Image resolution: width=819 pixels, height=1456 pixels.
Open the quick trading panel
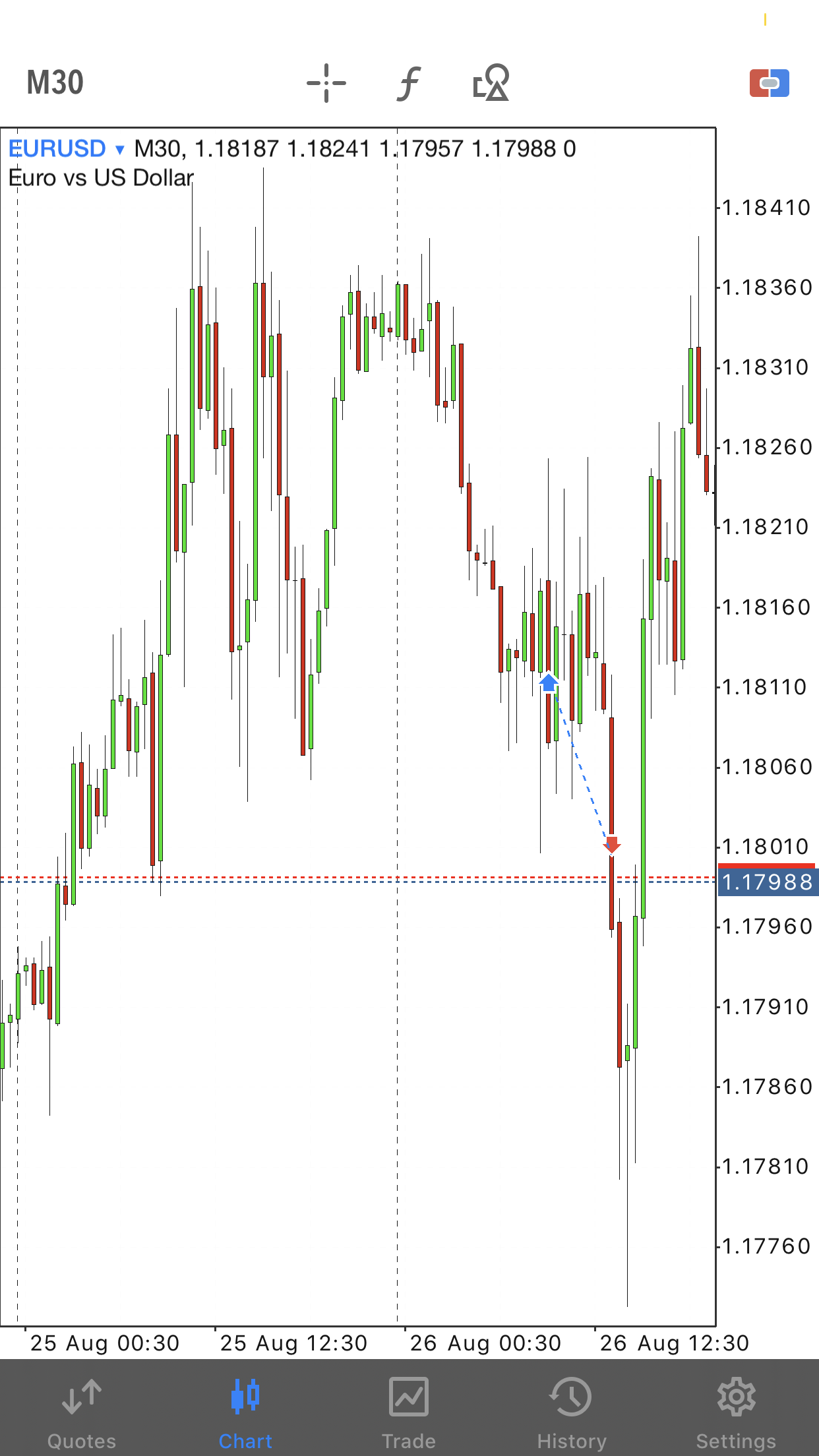coord(769,83)
